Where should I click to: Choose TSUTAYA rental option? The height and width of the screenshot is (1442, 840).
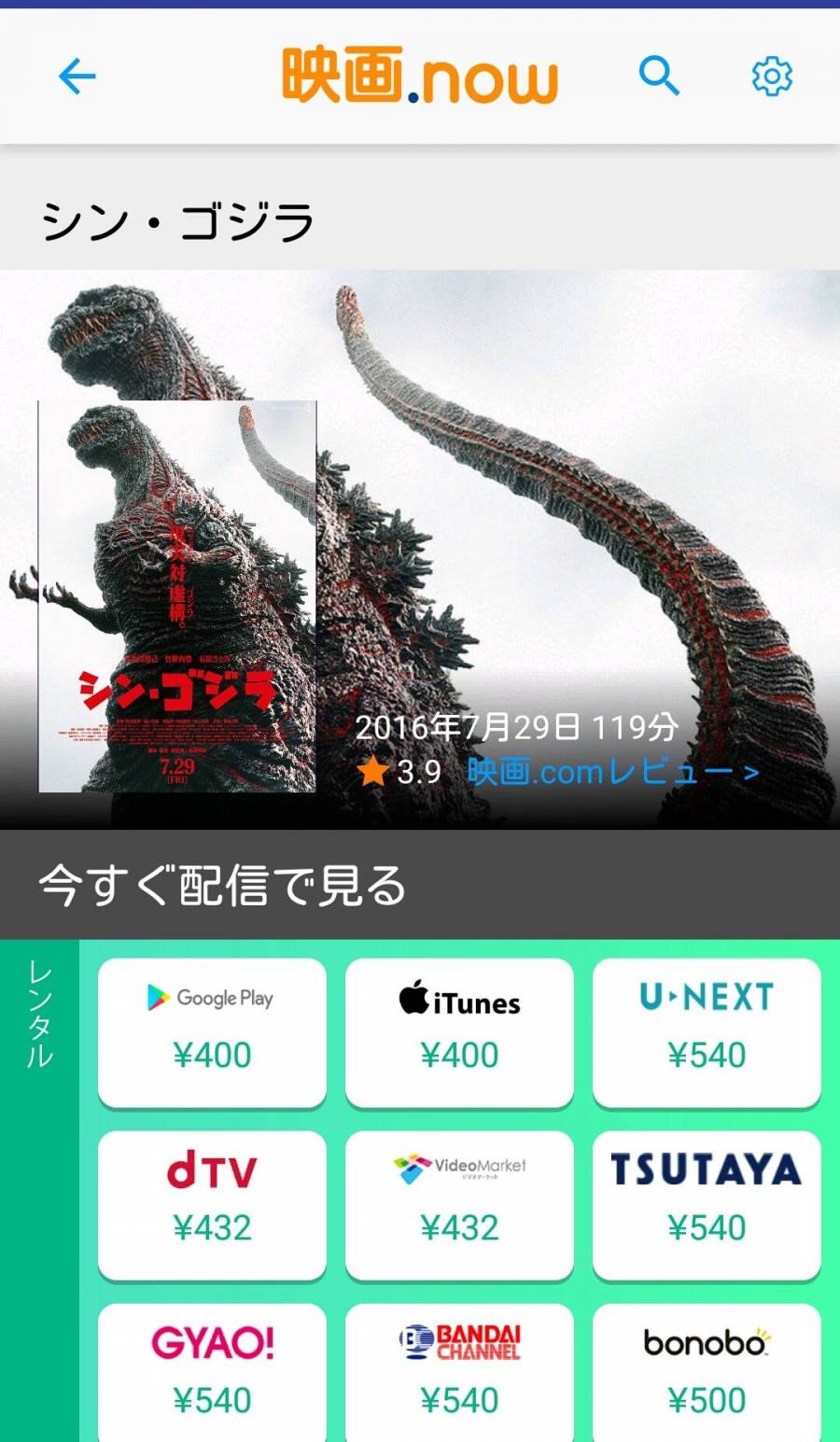[x=707, y=1203]
